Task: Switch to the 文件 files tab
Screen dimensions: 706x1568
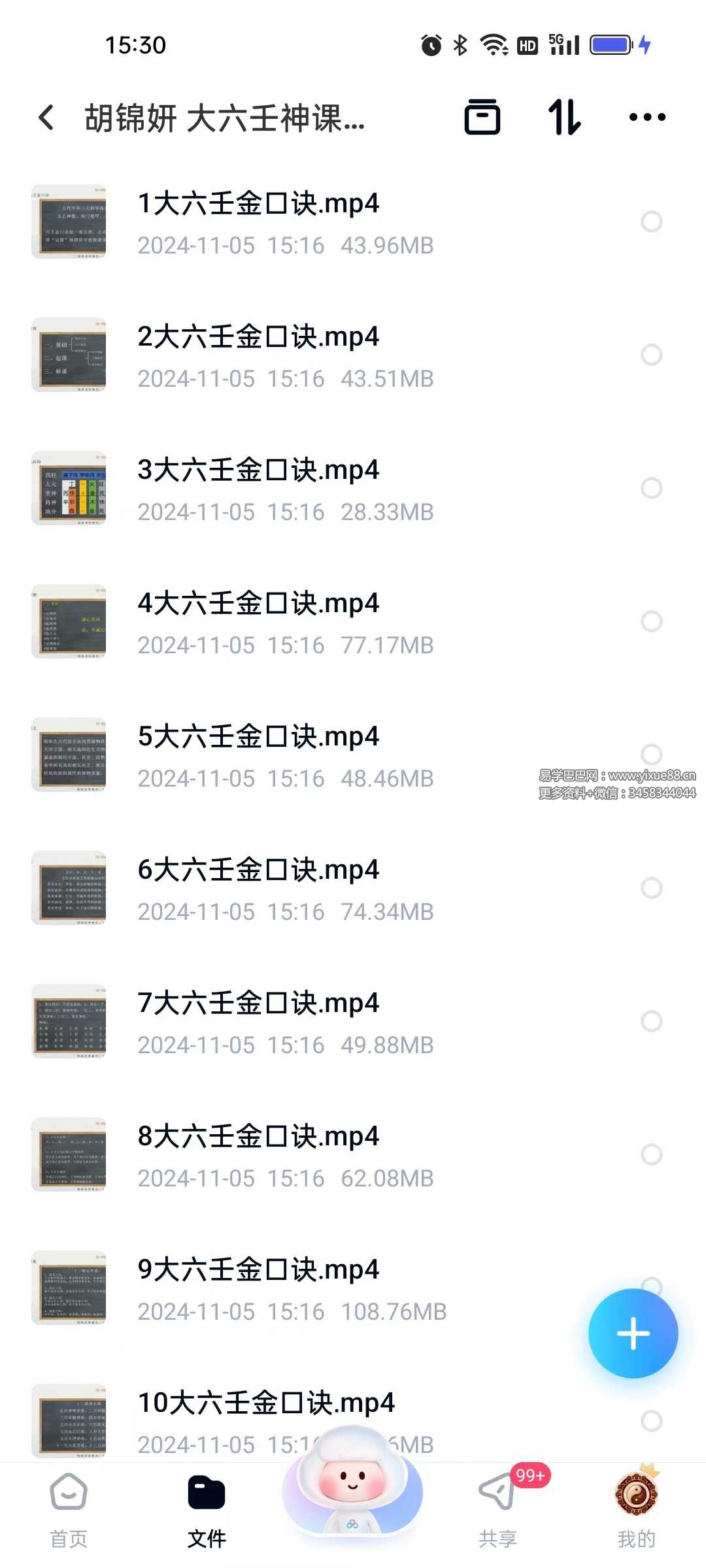Action: pyautogui.click(x=207, y=1510)
